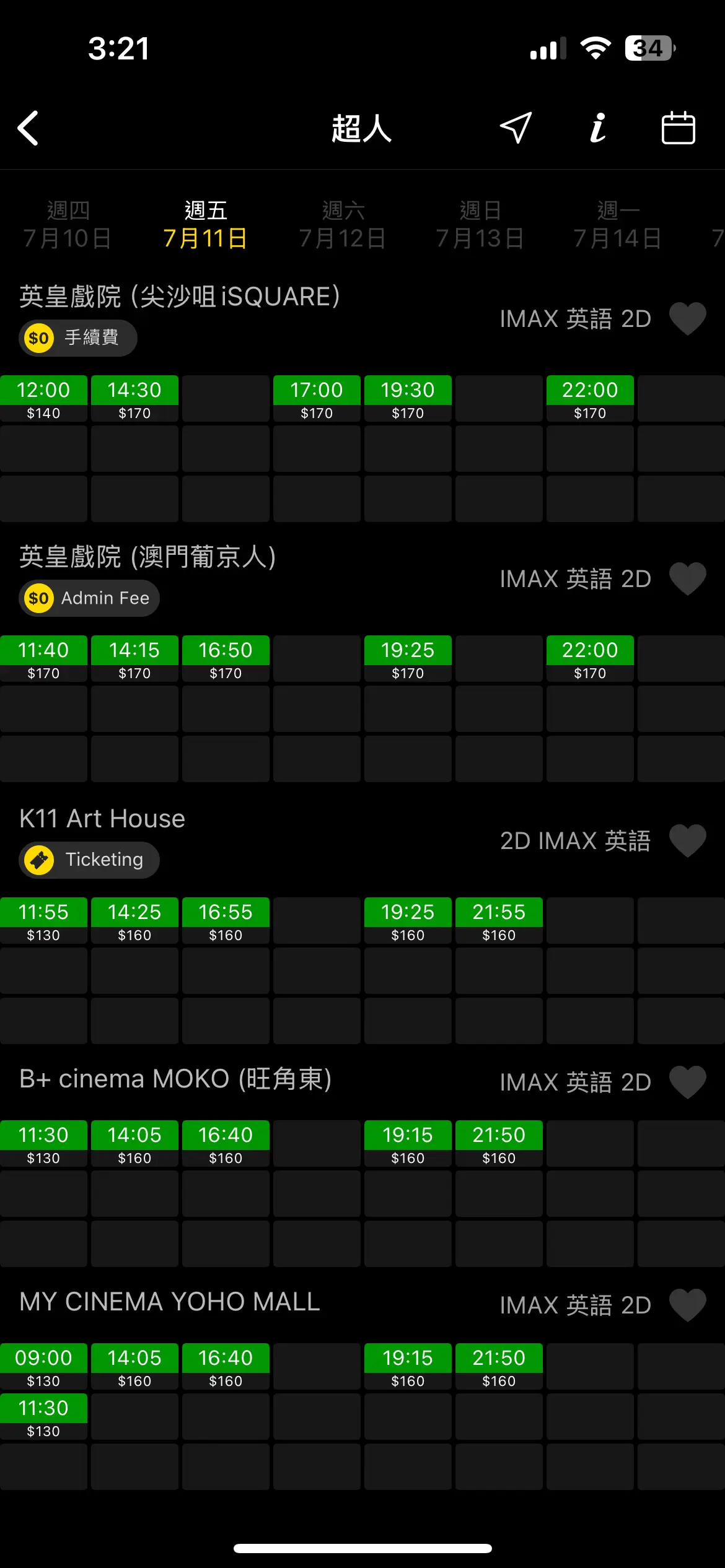Open the movie info icon

click(598, 128)
